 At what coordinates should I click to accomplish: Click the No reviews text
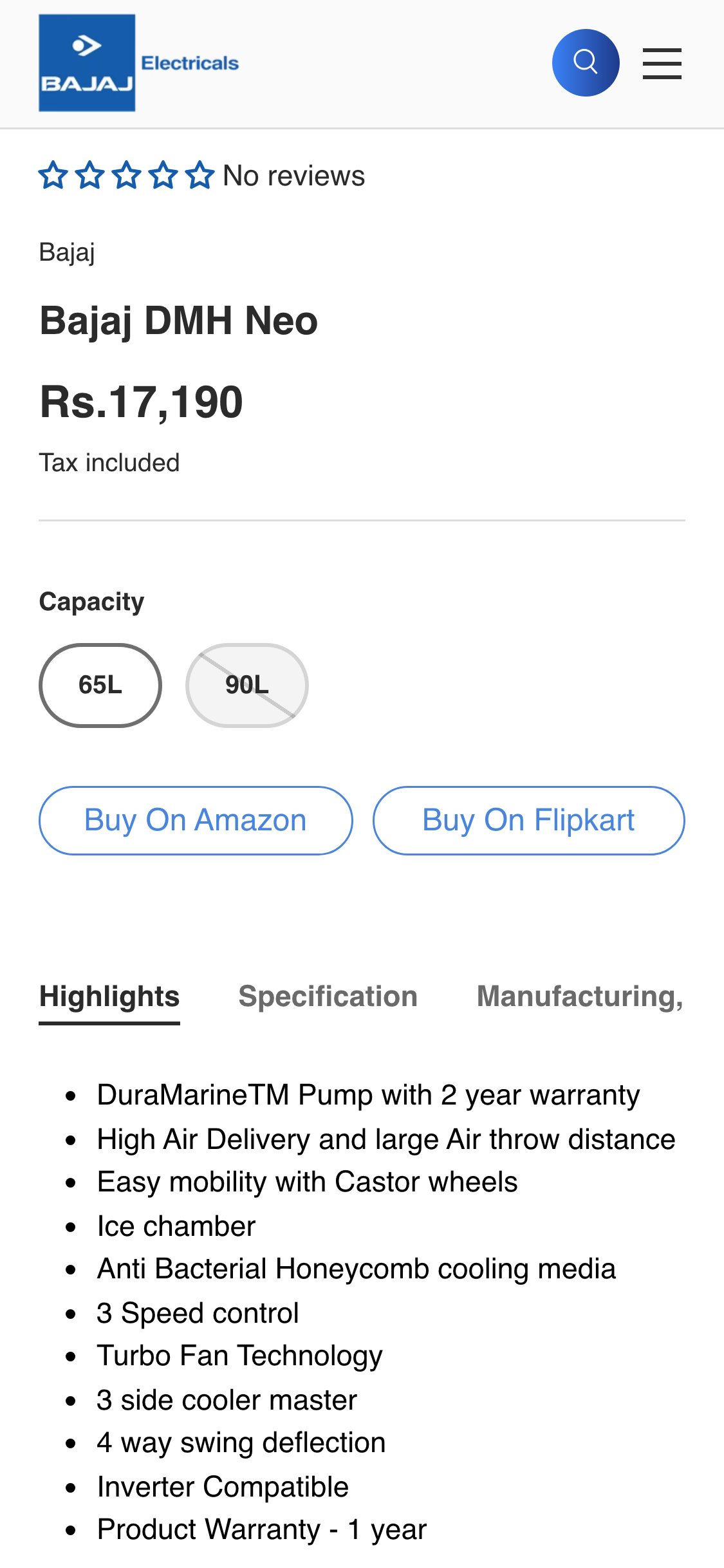(x=293, y=174)
